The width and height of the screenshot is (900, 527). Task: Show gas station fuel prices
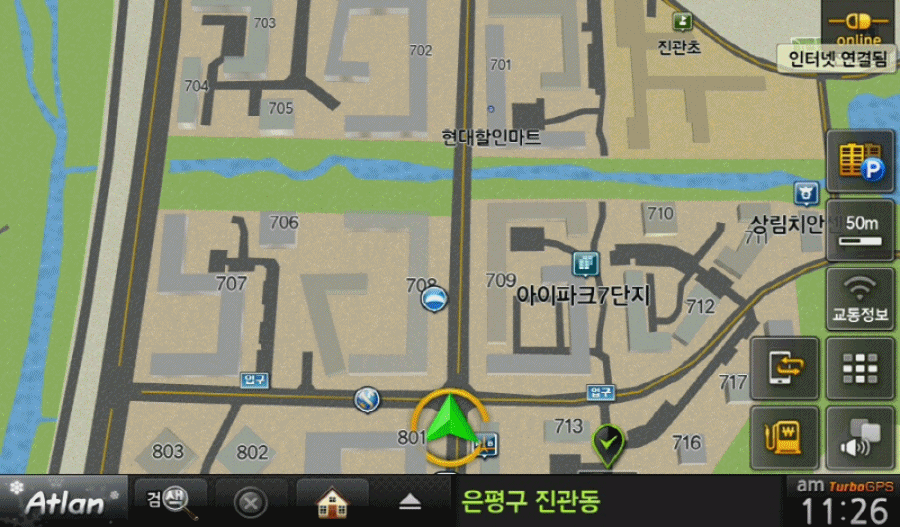coord(784,438)
